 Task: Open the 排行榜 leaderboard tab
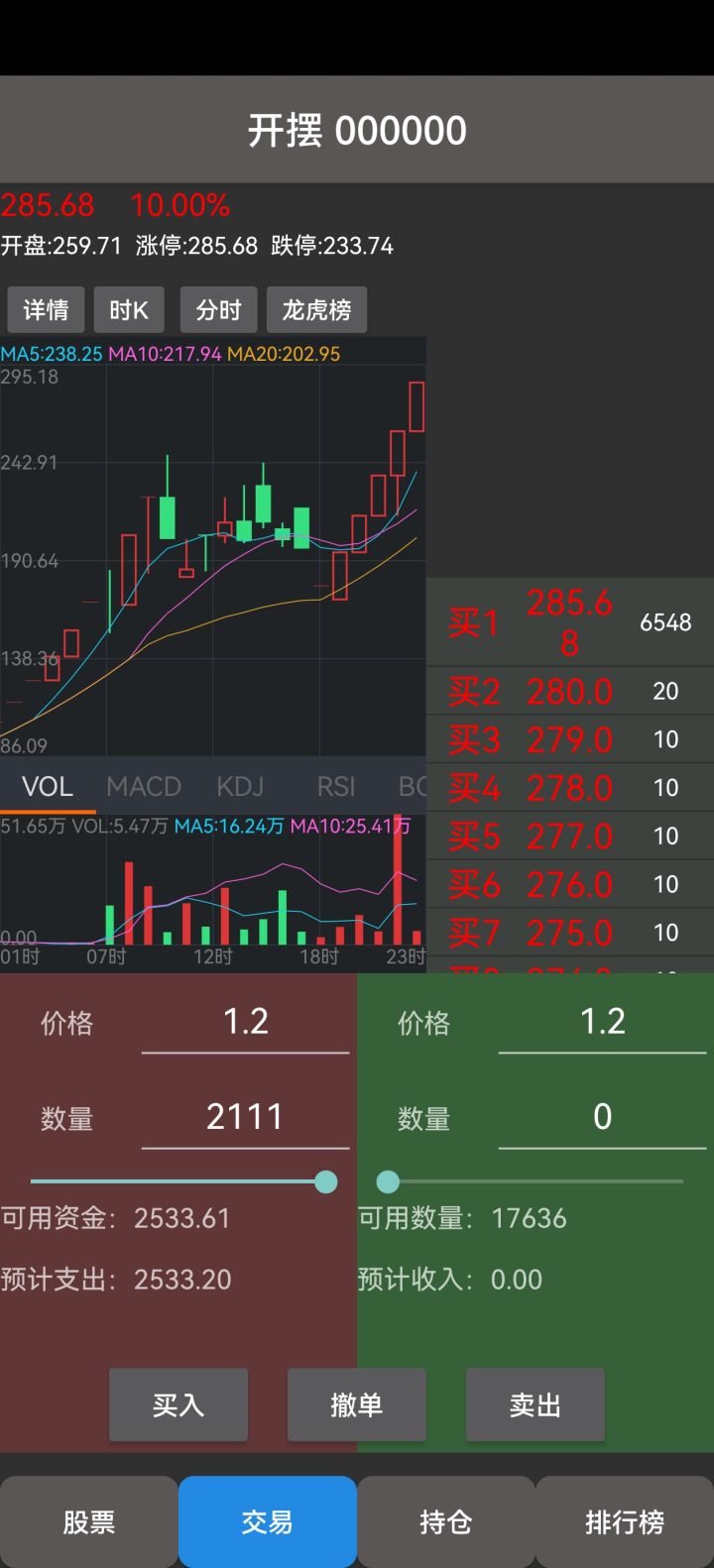pyautogui.click(x=625, y=1522)
